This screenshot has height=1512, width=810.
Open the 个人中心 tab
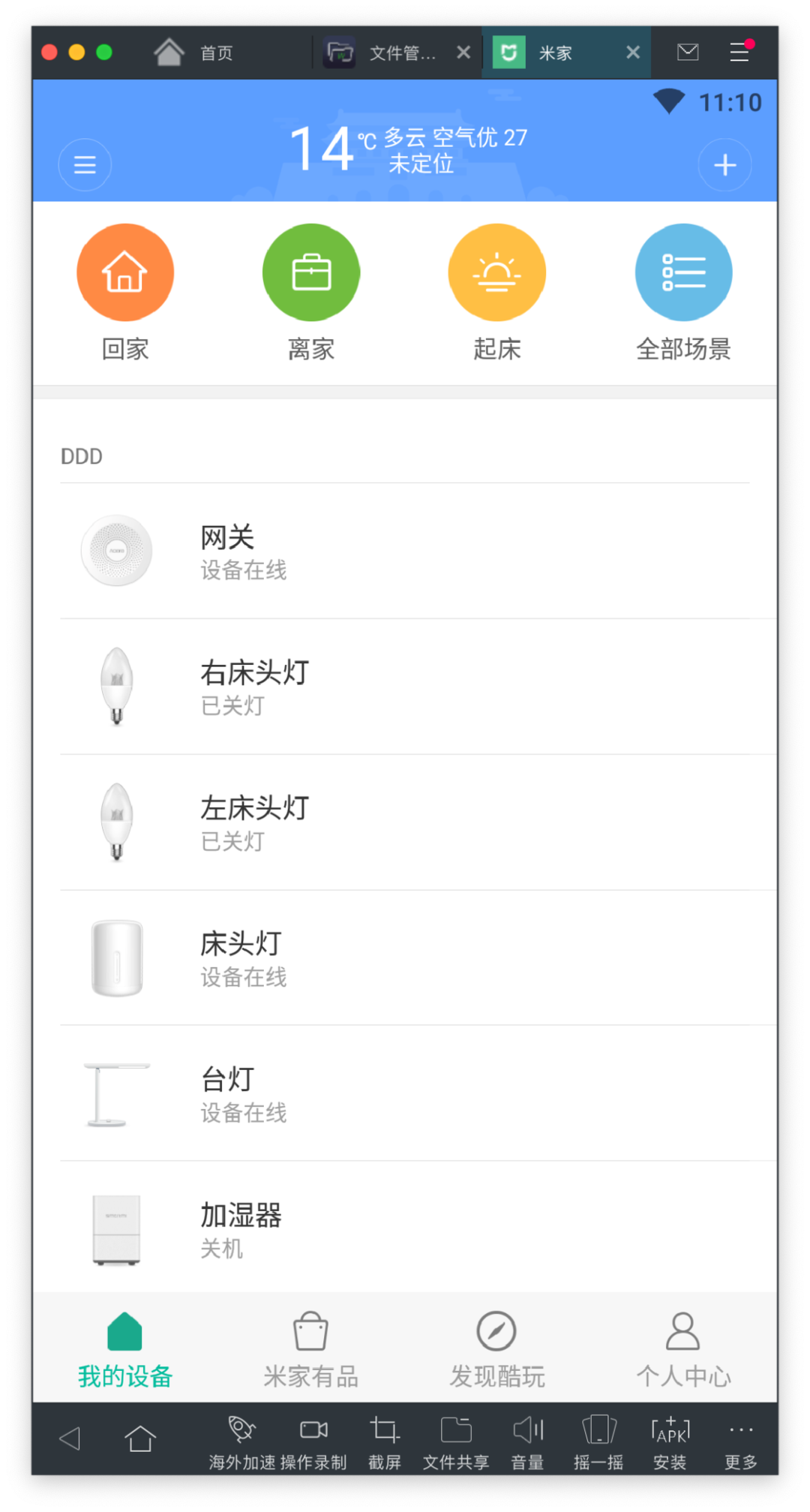(682, 1348)
